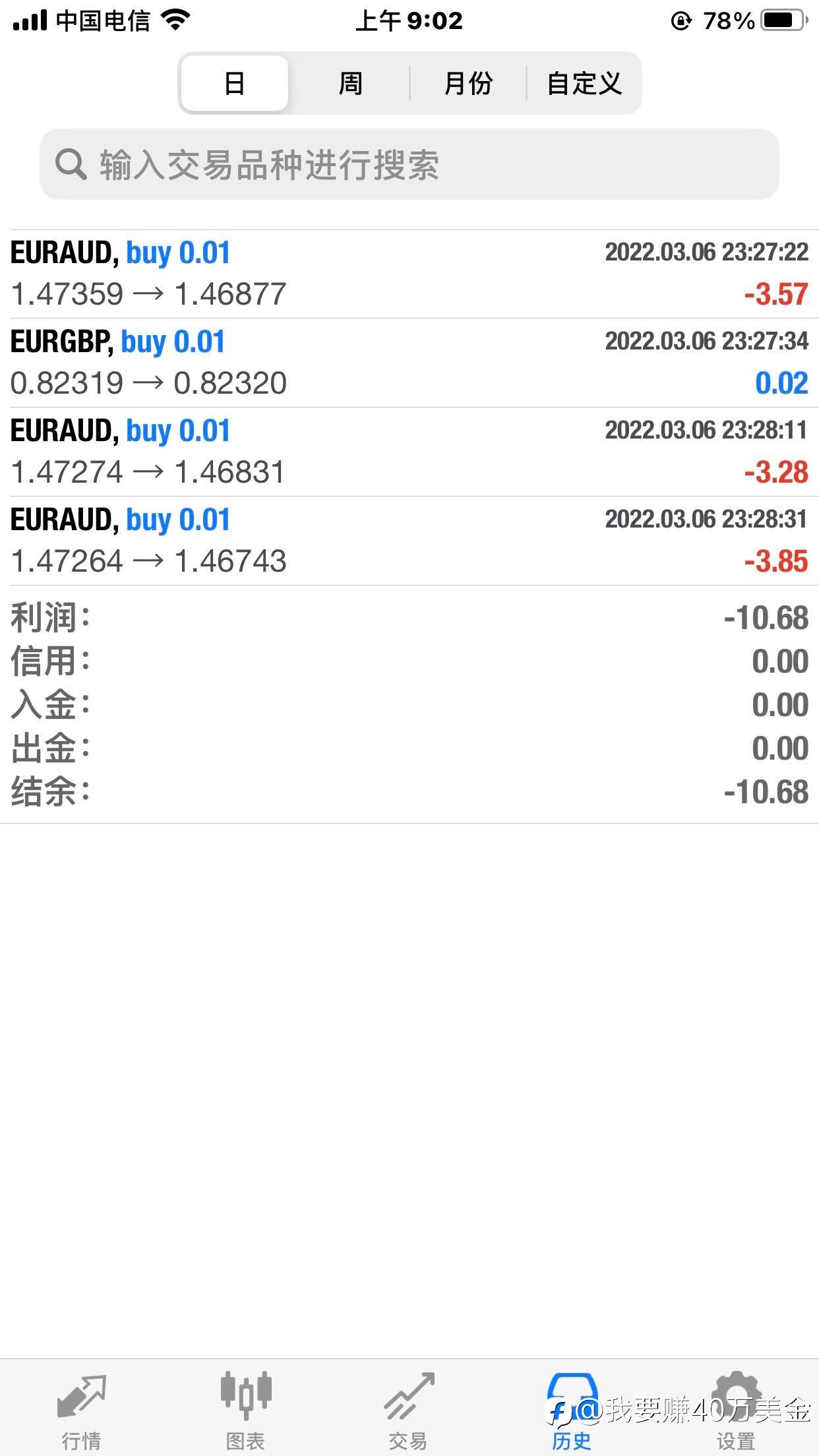Choose the 自定义 custom period
819x1456 pixels.
584,83
